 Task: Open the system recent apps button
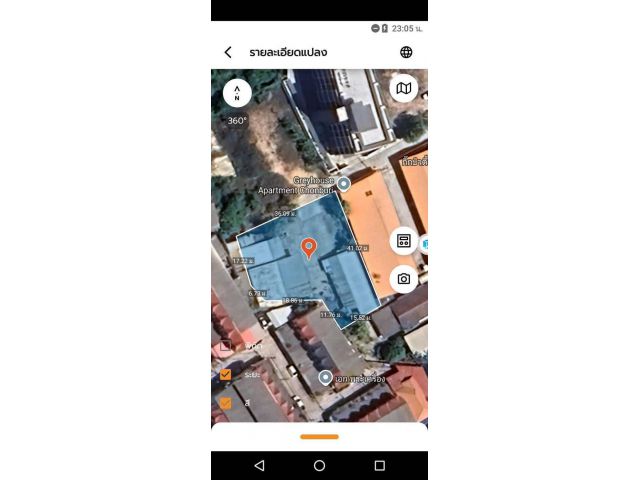(x=379, y=465)
